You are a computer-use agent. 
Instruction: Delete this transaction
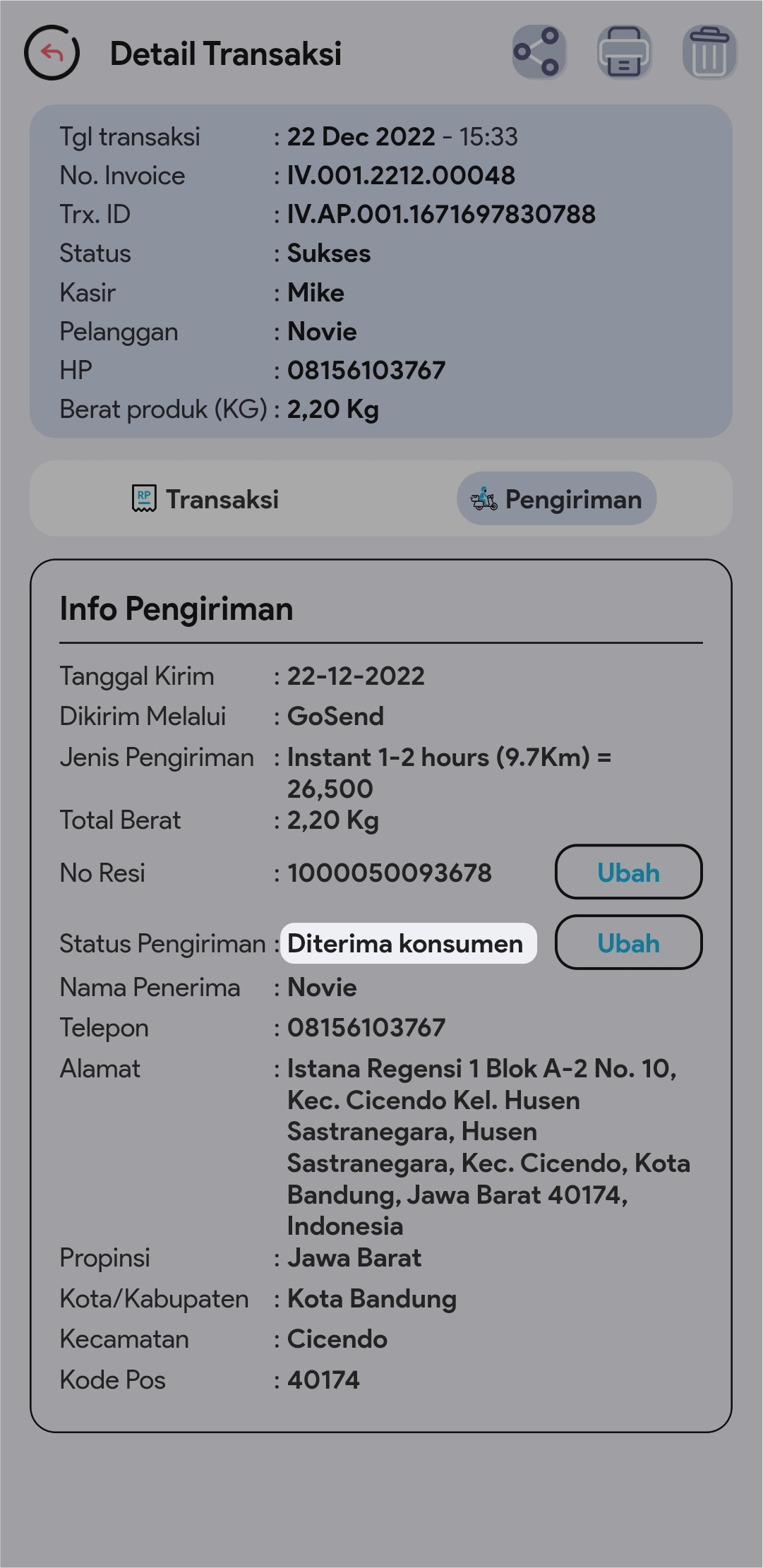click(x=709, y=53)
